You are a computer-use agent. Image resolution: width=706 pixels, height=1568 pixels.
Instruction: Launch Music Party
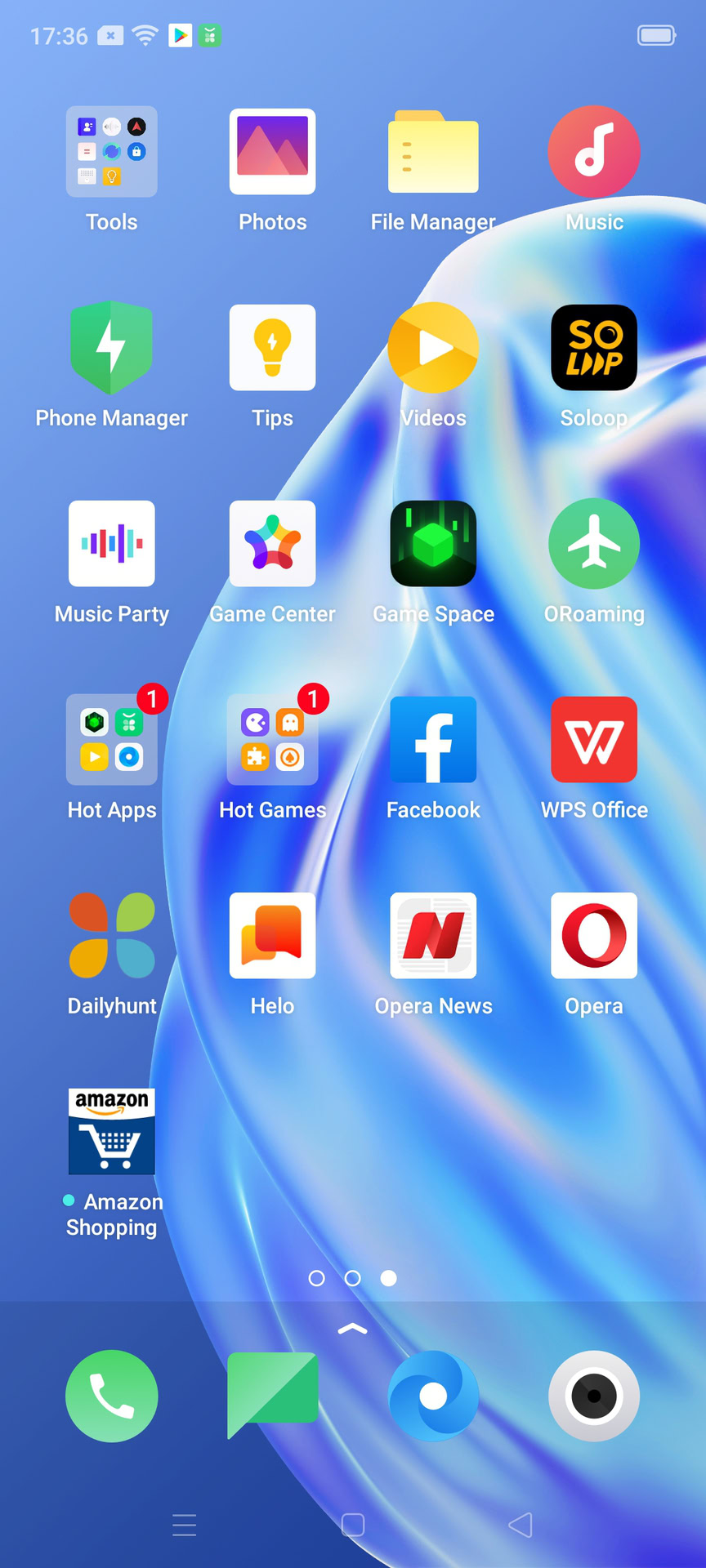(x=112, y=544)
